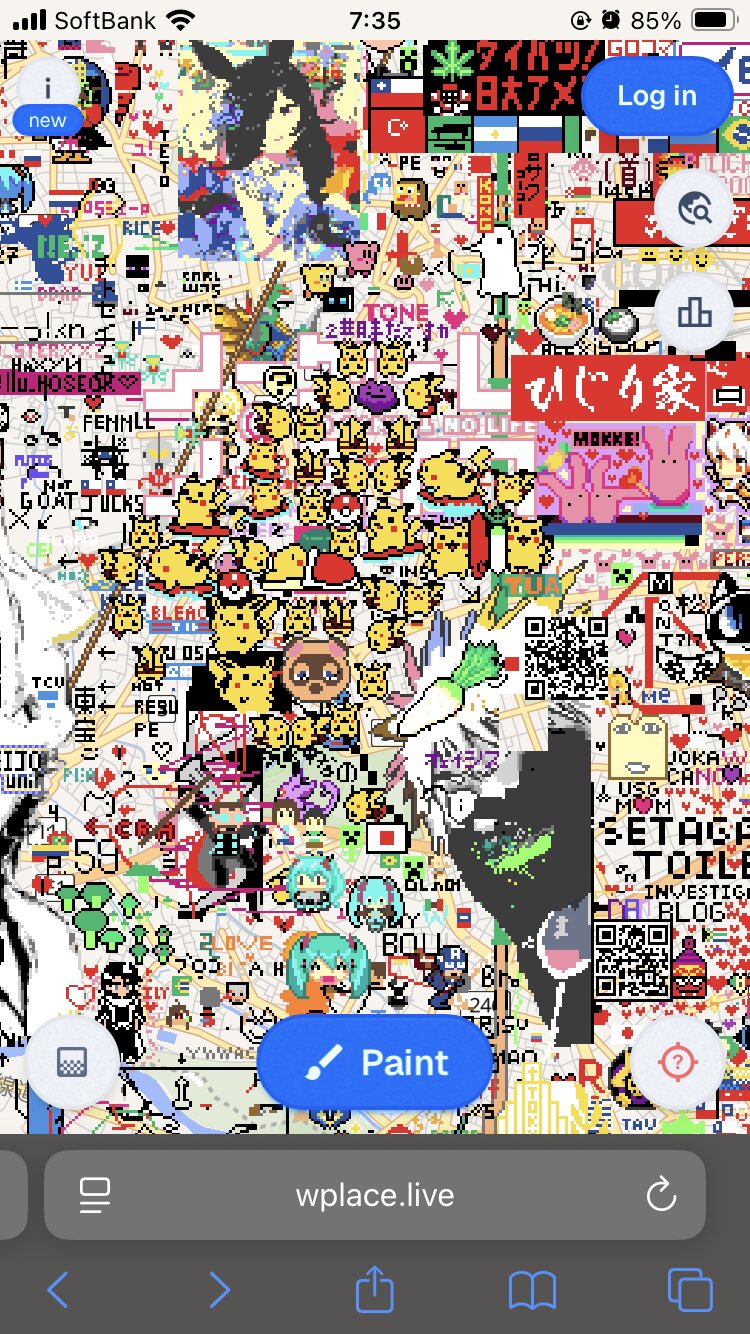Tap the Paint button
750x1334 pixels.
coord(375,1062)
